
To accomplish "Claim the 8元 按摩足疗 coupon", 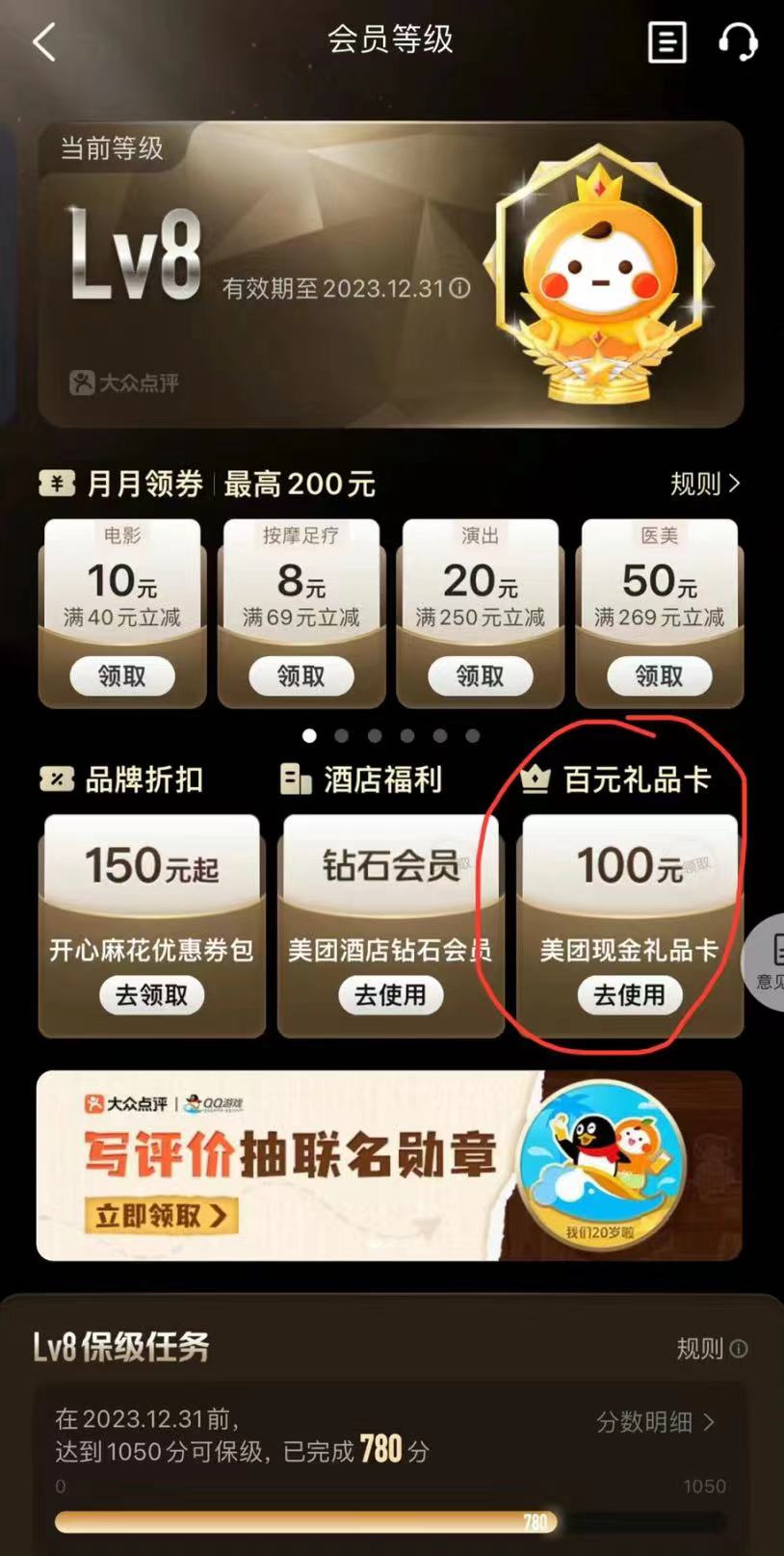I will [x=301, y=676].
